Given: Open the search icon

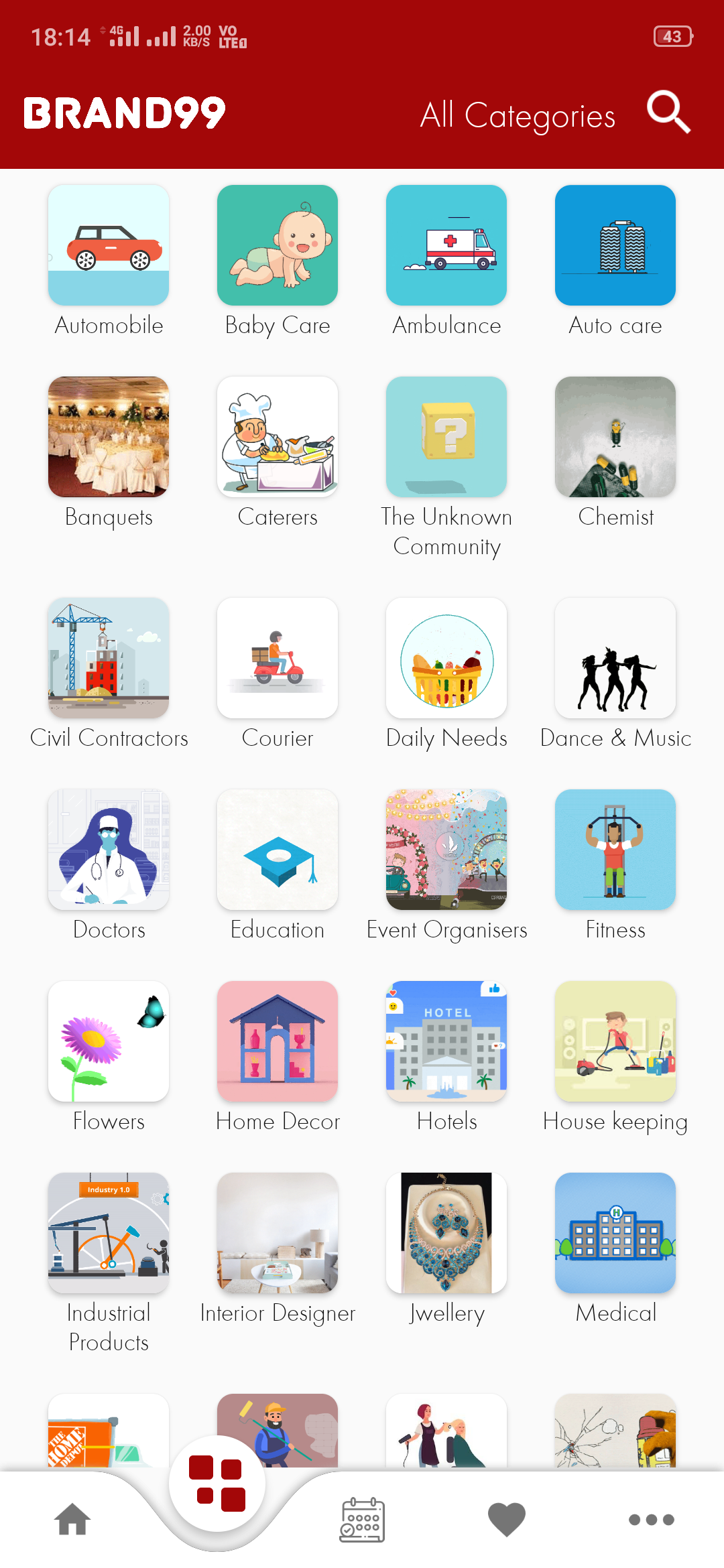Looking at the screenshot, I should tap(668, 112).
